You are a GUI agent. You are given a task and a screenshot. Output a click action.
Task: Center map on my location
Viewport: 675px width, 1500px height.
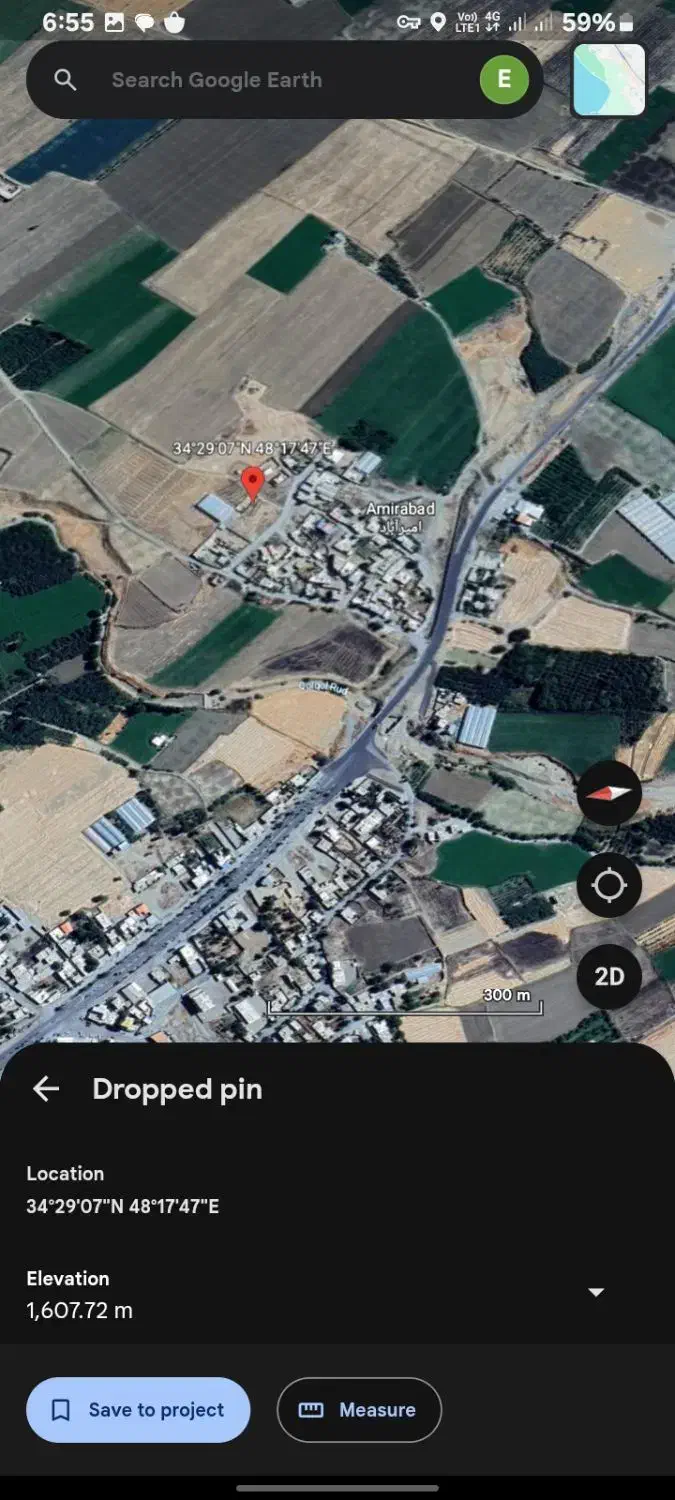[x=609, y=885]
